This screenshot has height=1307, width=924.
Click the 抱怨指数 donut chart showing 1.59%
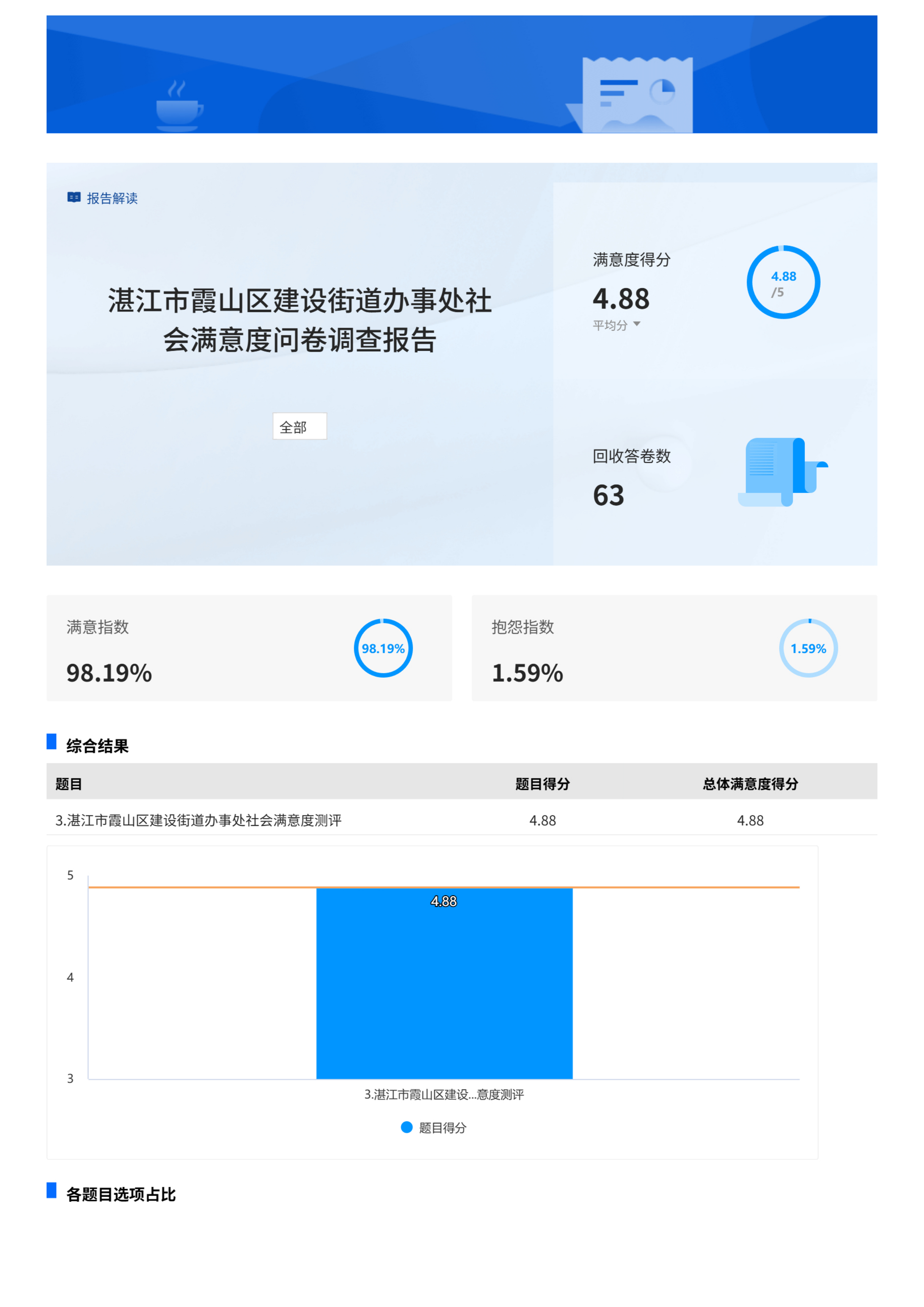click(x=808, y=648)
